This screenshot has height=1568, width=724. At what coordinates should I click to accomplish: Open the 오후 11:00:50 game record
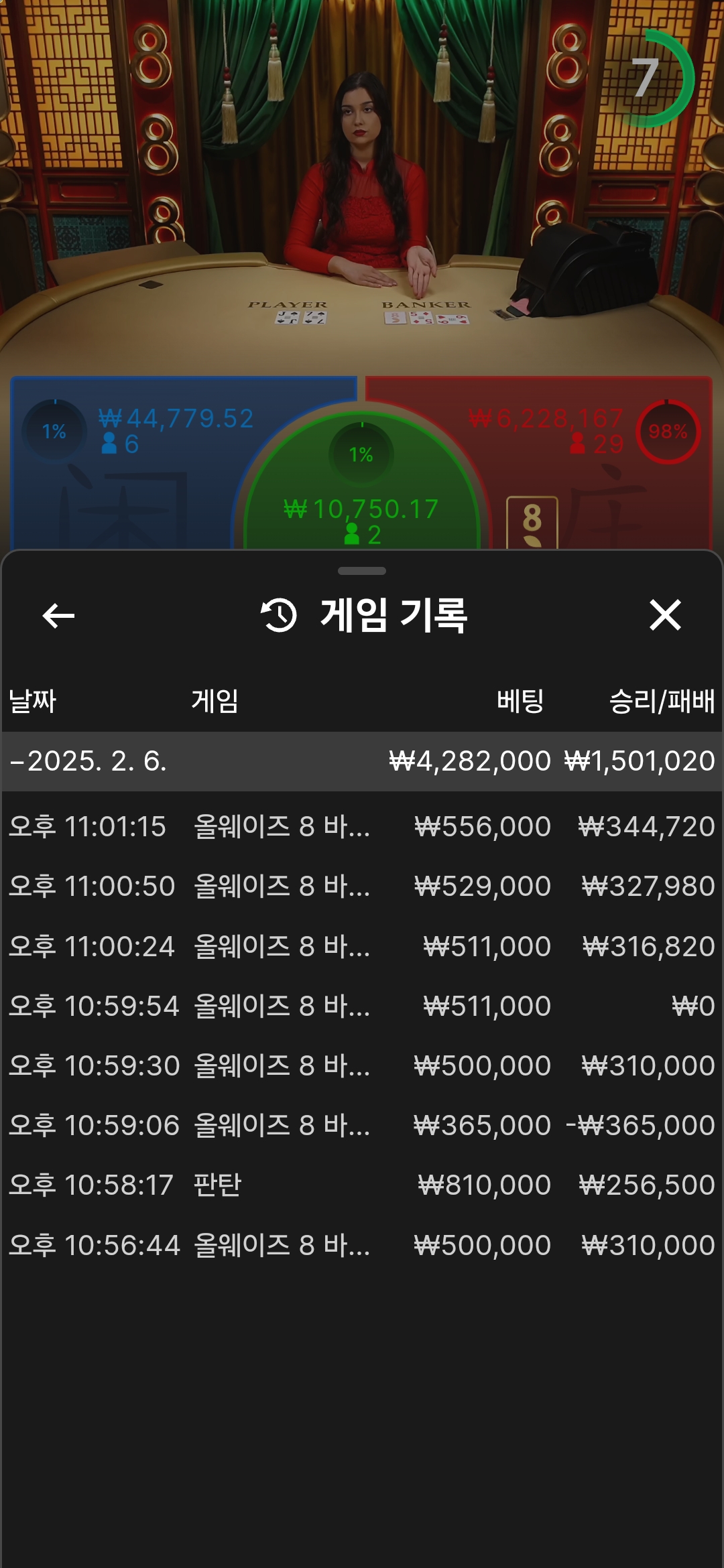(362, 886)
